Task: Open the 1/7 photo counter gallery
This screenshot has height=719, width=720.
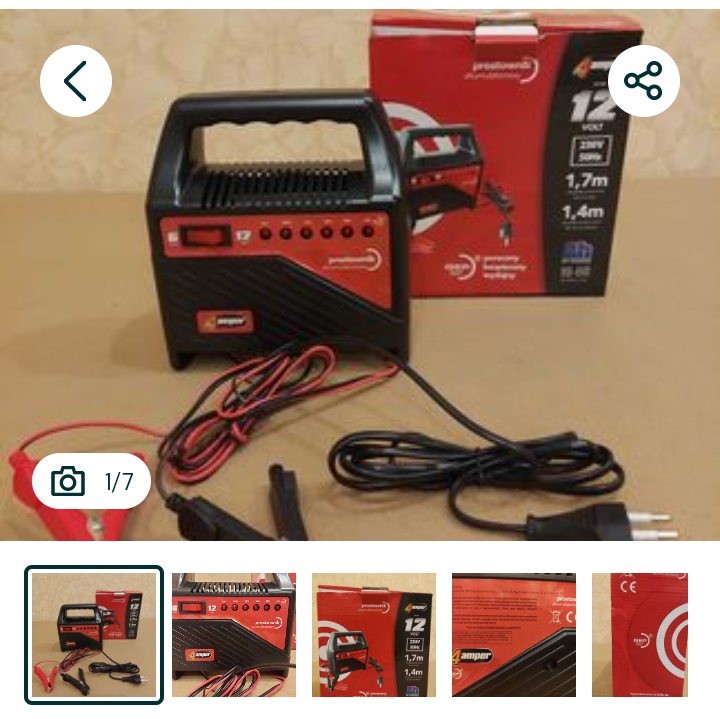Action: pos(91,482)
